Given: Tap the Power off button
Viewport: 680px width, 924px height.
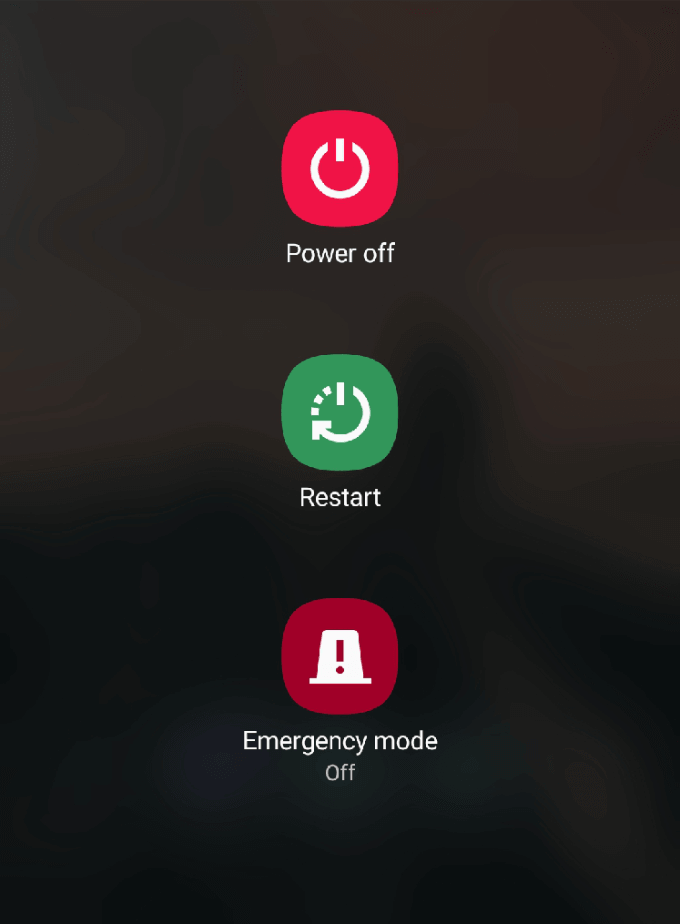Looking at the screenshot, I should coord(340,168).
